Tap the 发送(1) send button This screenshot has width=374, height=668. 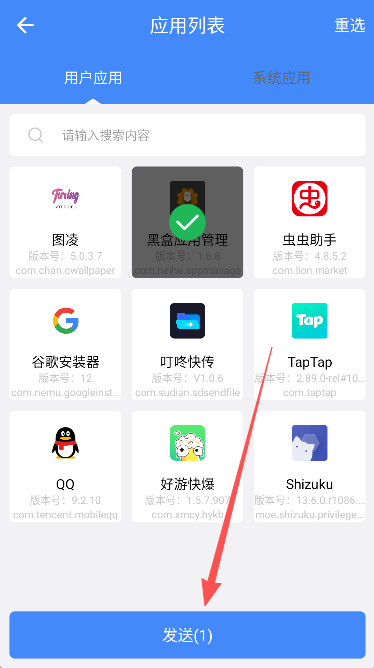pyautogui.click(x=187, y=635)
